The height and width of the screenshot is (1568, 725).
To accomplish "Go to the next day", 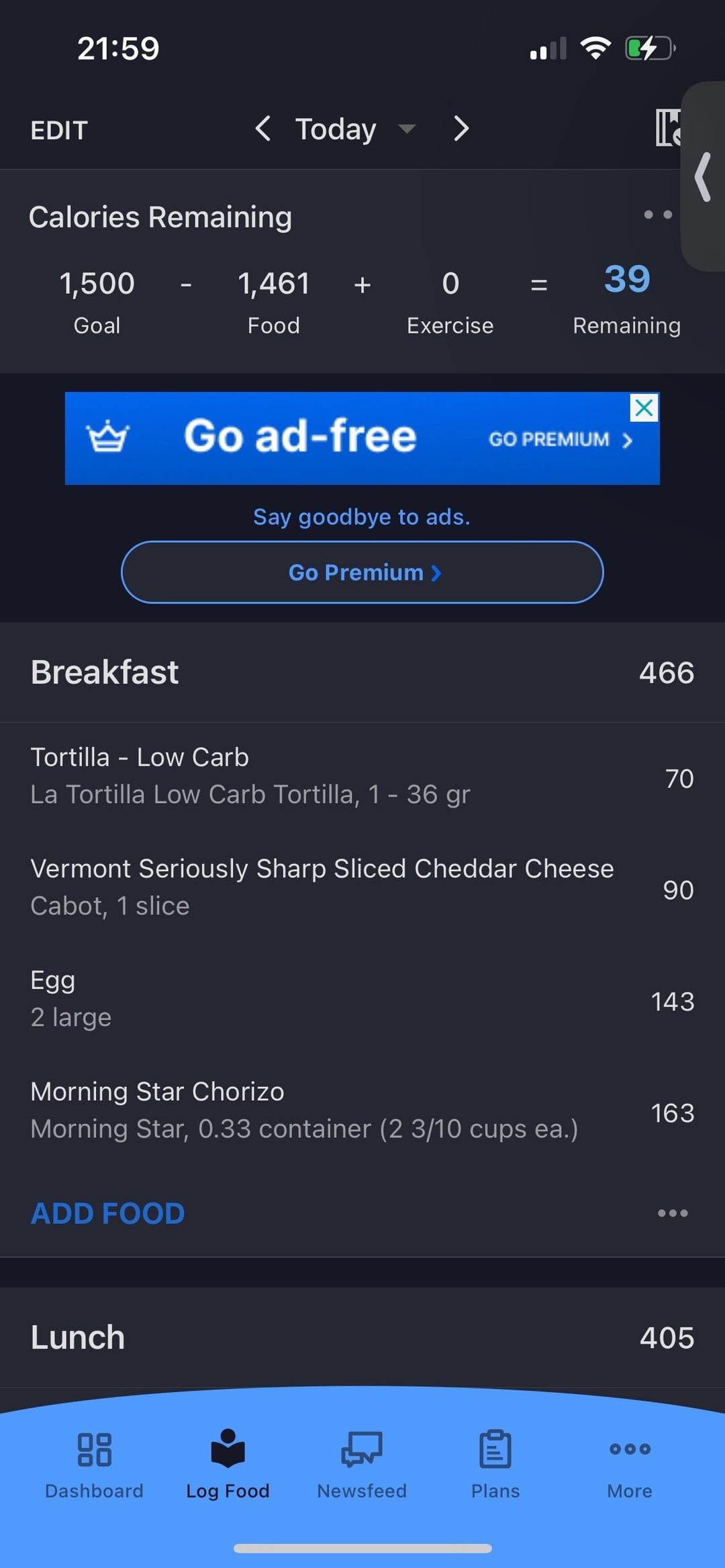I will click(x=461, y=128).
